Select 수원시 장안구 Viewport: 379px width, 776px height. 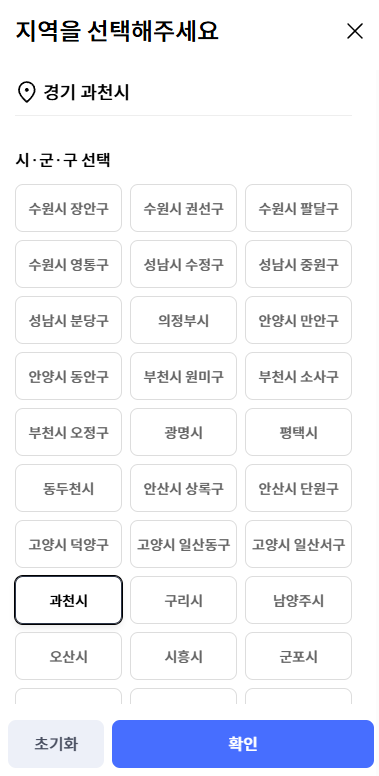[68, 208]
